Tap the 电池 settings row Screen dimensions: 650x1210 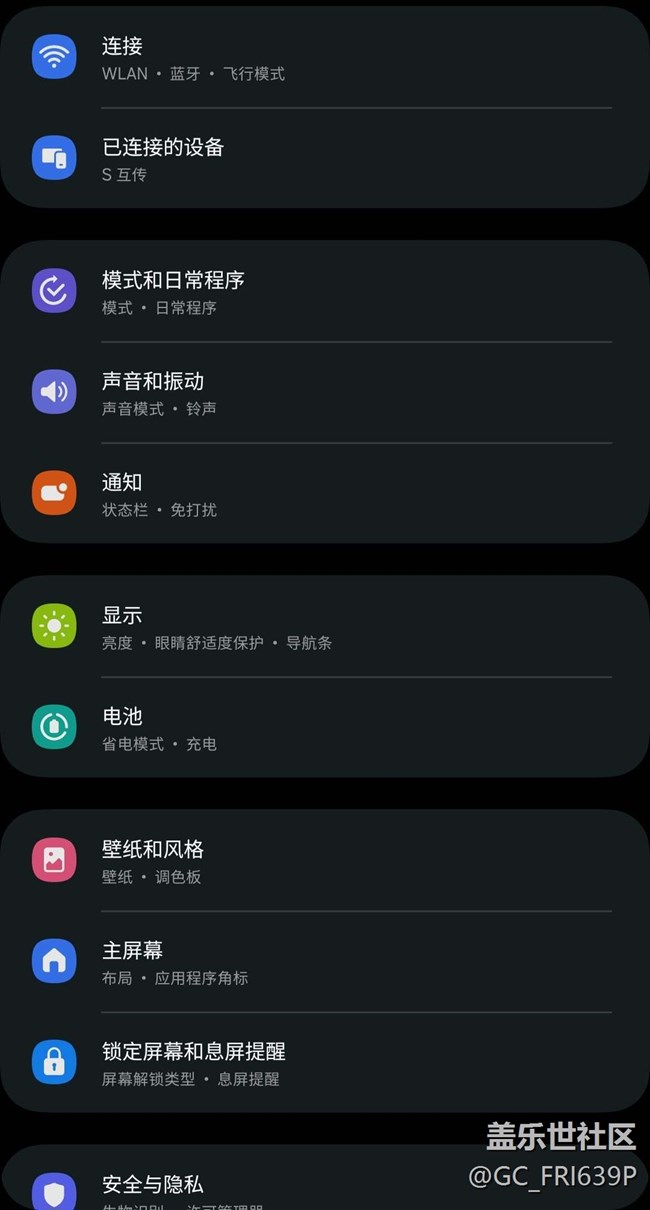click(325, 728)
